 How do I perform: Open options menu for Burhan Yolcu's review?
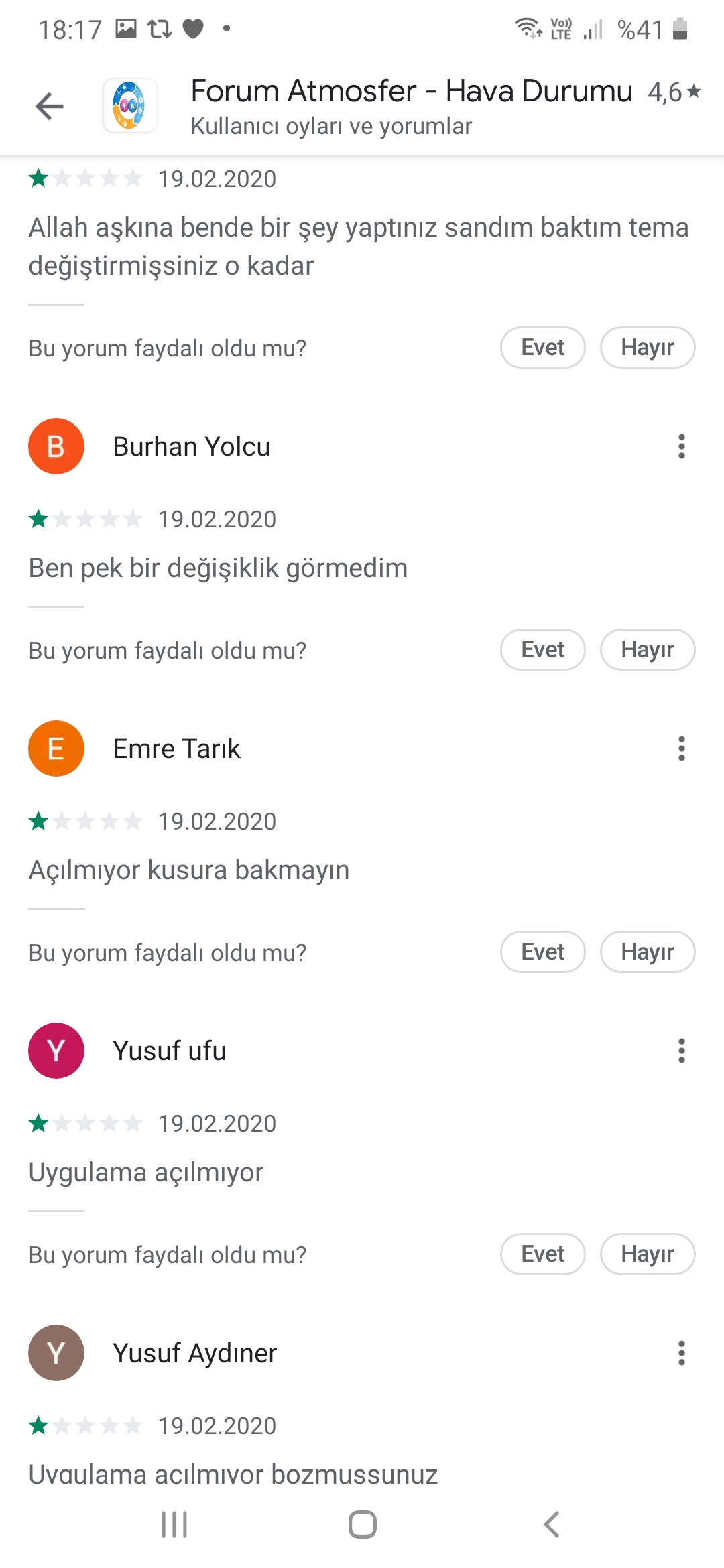click(x=681, y=446)
